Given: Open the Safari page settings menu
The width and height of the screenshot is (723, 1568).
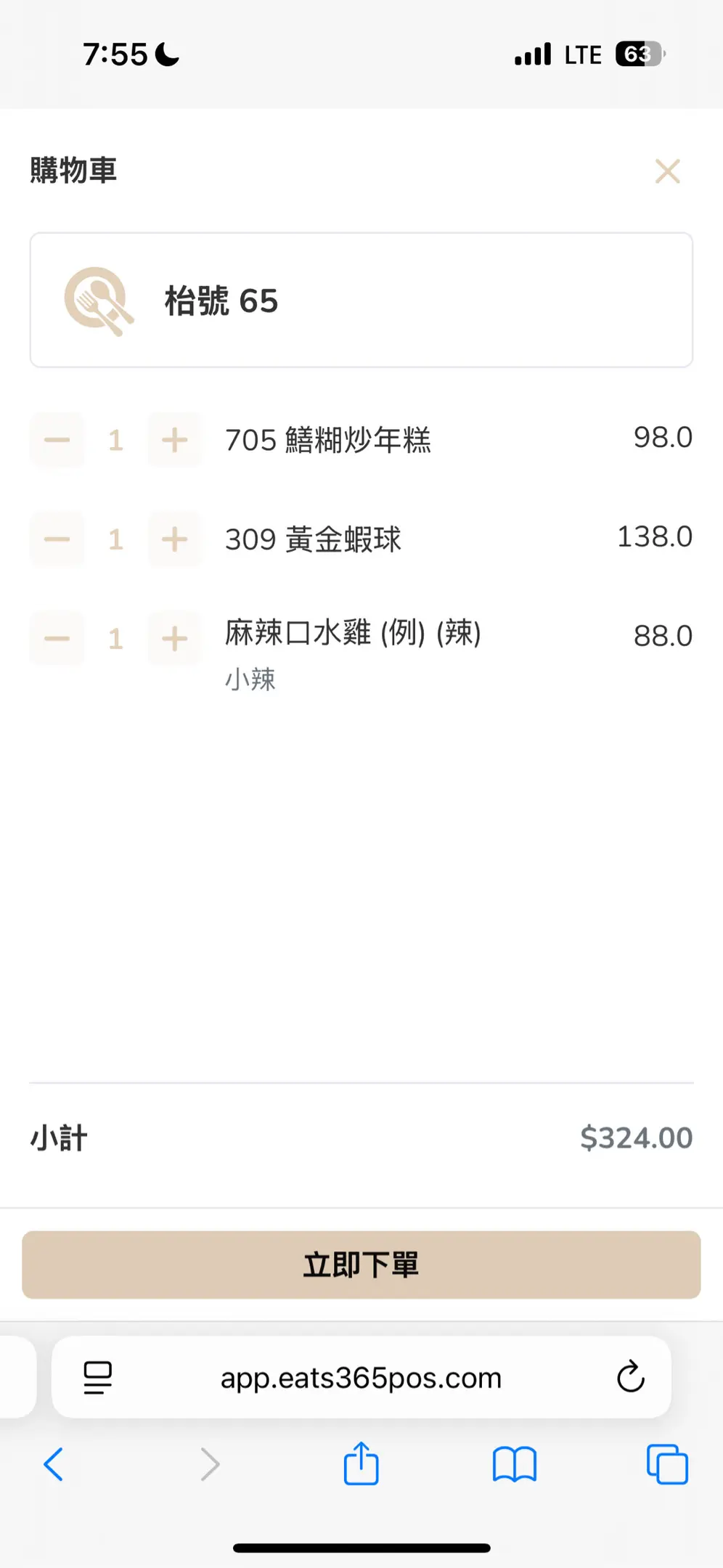Looking at the screenshot, I should pyautogui.click(x=98, y=1377).
